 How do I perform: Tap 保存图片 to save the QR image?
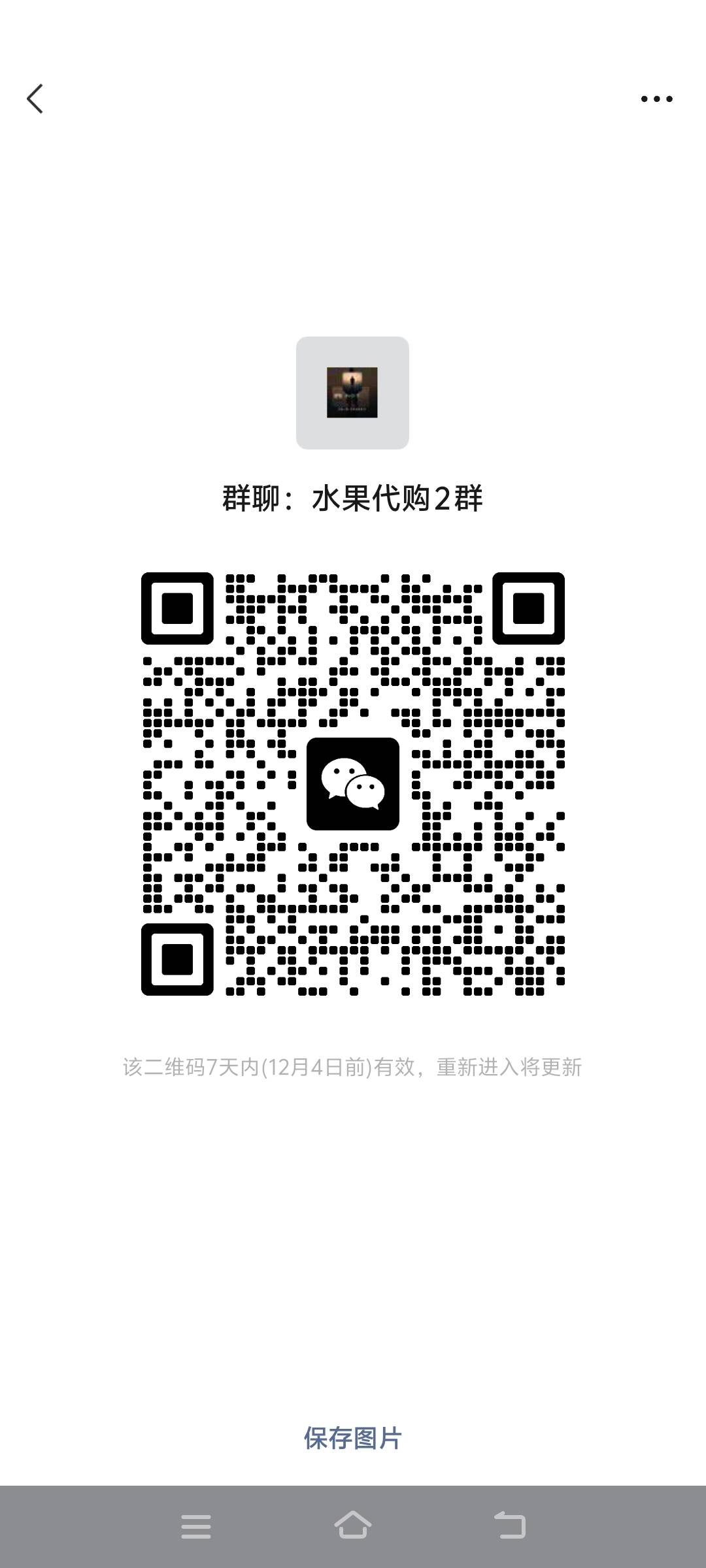353,1438
